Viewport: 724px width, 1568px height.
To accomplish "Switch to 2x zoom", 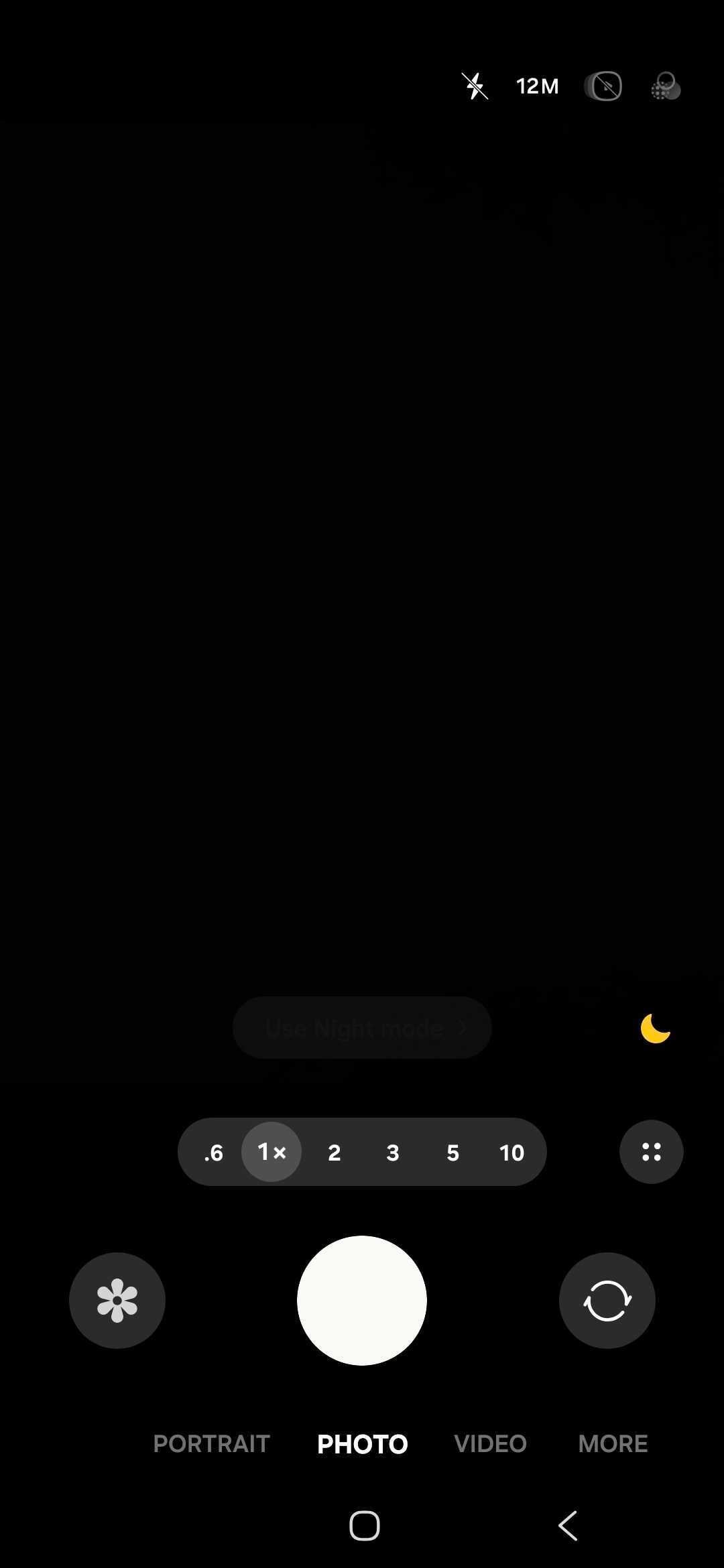I will pos(334,1153).
